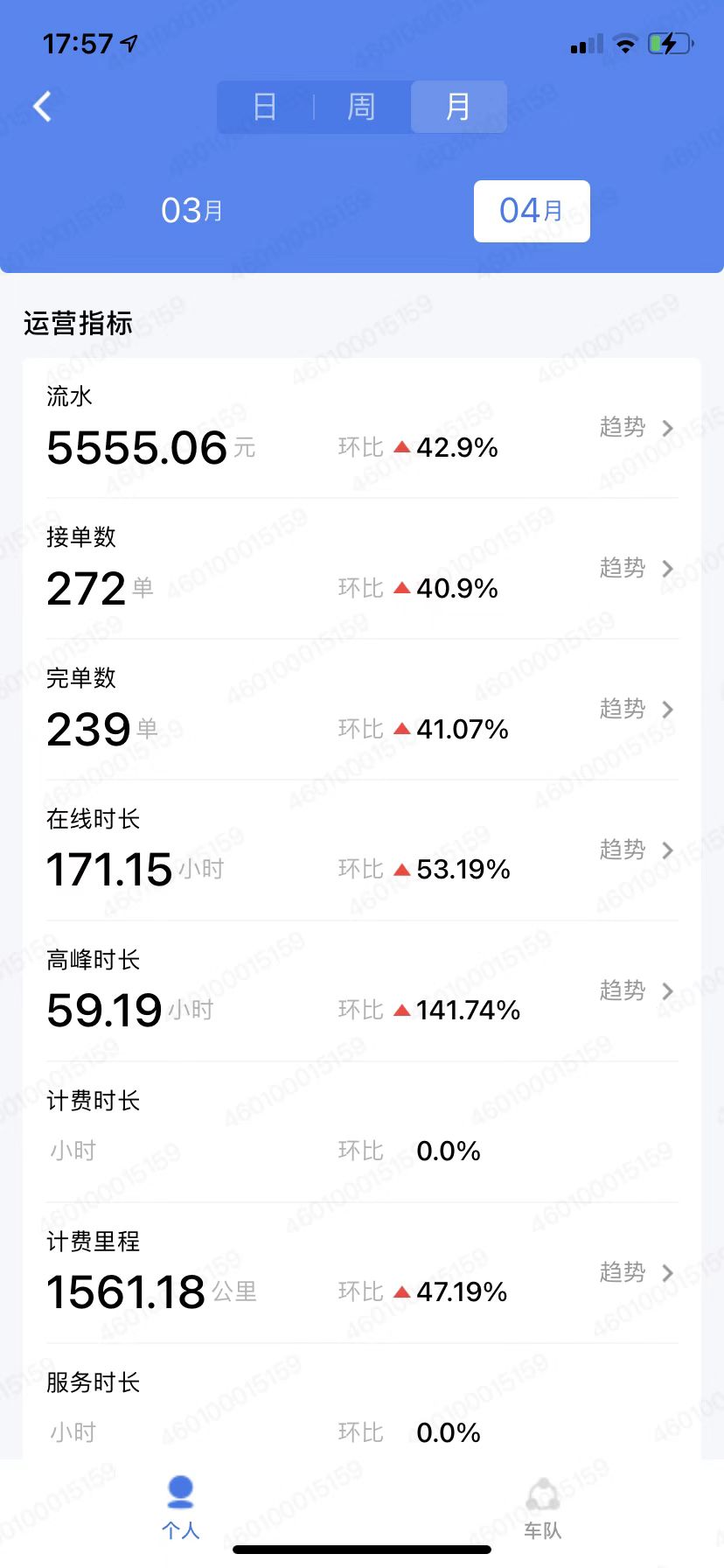Switch the month selection to 03月

(x=191, y=210)
